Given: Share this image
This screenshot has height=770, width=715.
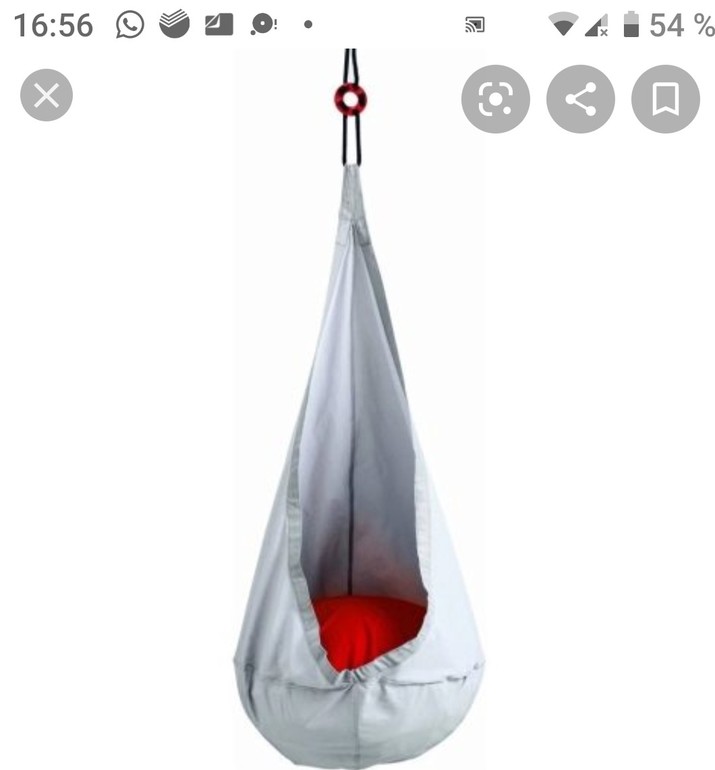Looking at the screenshot, I should [580, 99].
